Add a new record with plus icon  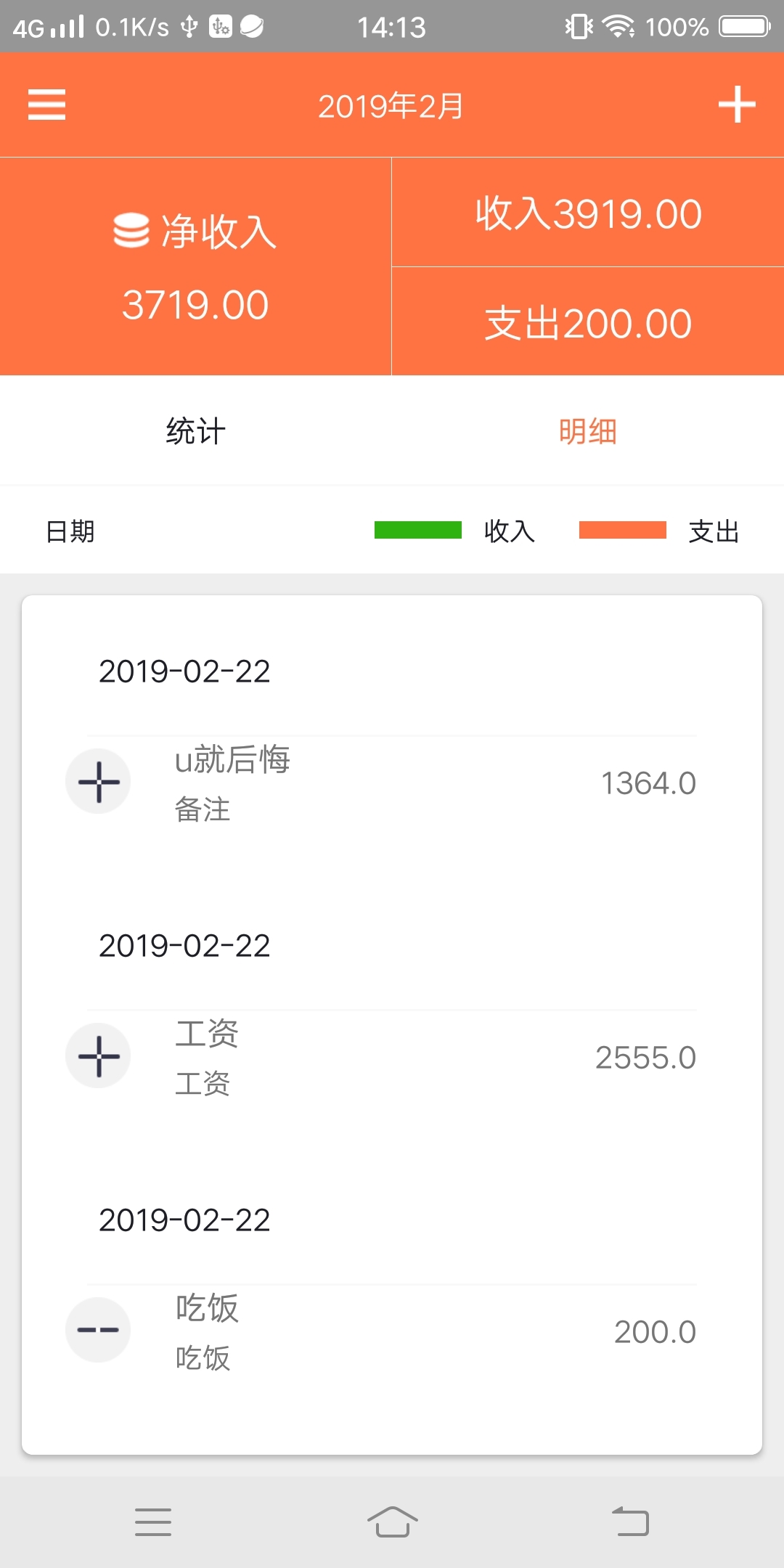[x=737, y=105]
